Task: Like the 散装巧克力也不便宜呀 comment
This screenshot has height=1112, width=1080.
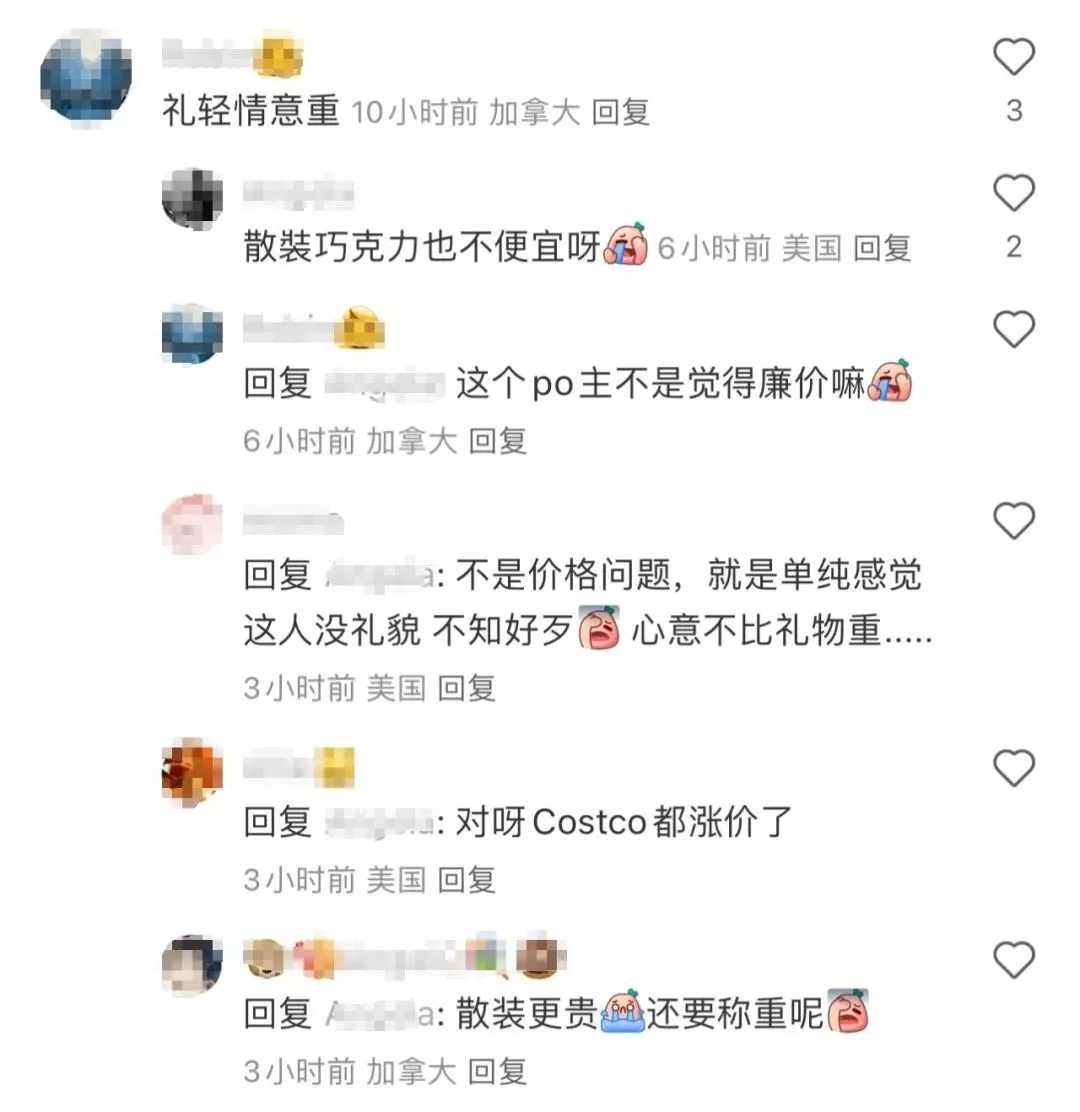Action: point(1013,193)
